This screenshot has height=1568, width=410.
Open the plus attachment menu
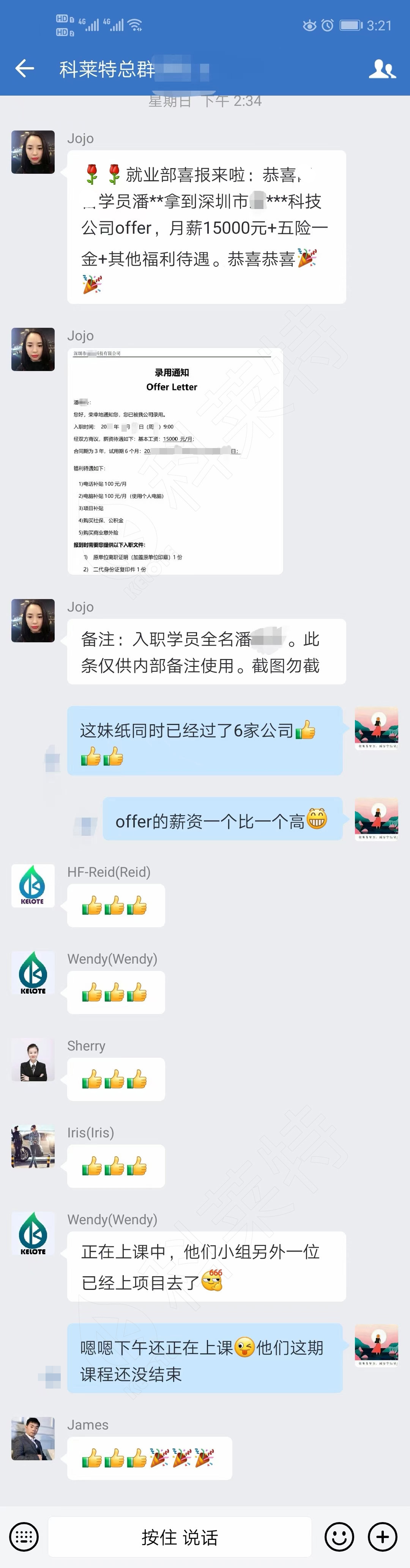pos(383,1537)
